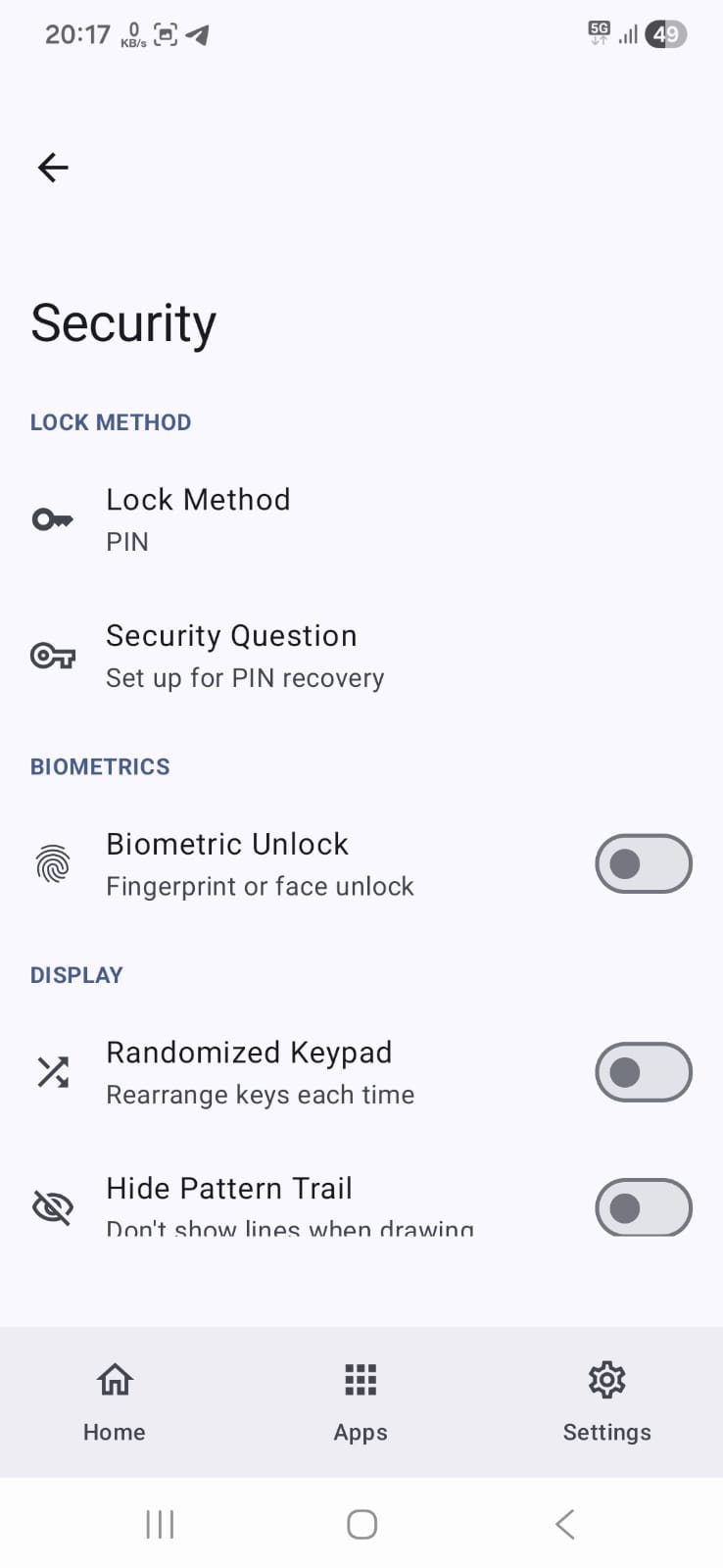
Task: Click the crossed-eye icon for Hide Pattern Trail
Action: tap(53, 1207)
